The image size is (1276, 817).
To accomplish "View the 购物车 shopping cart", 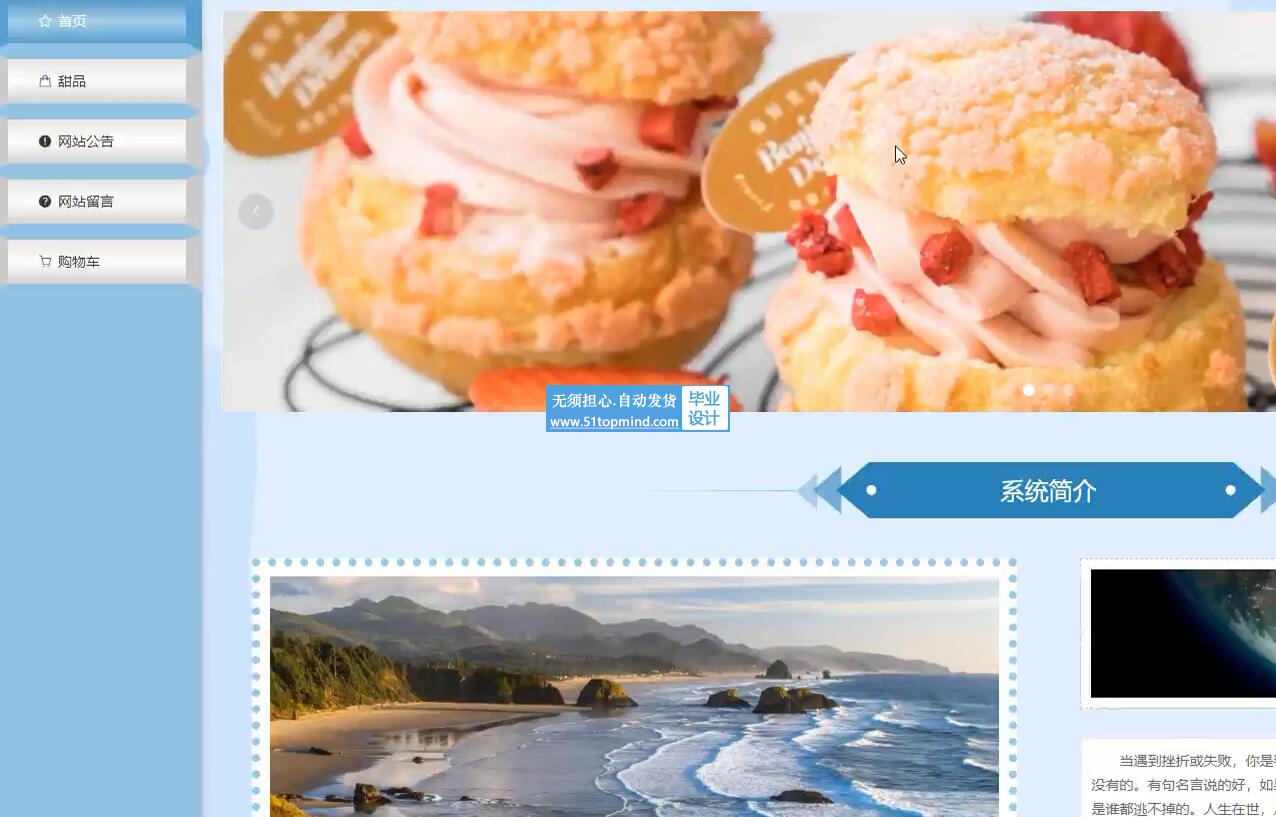I will (95, 261).
